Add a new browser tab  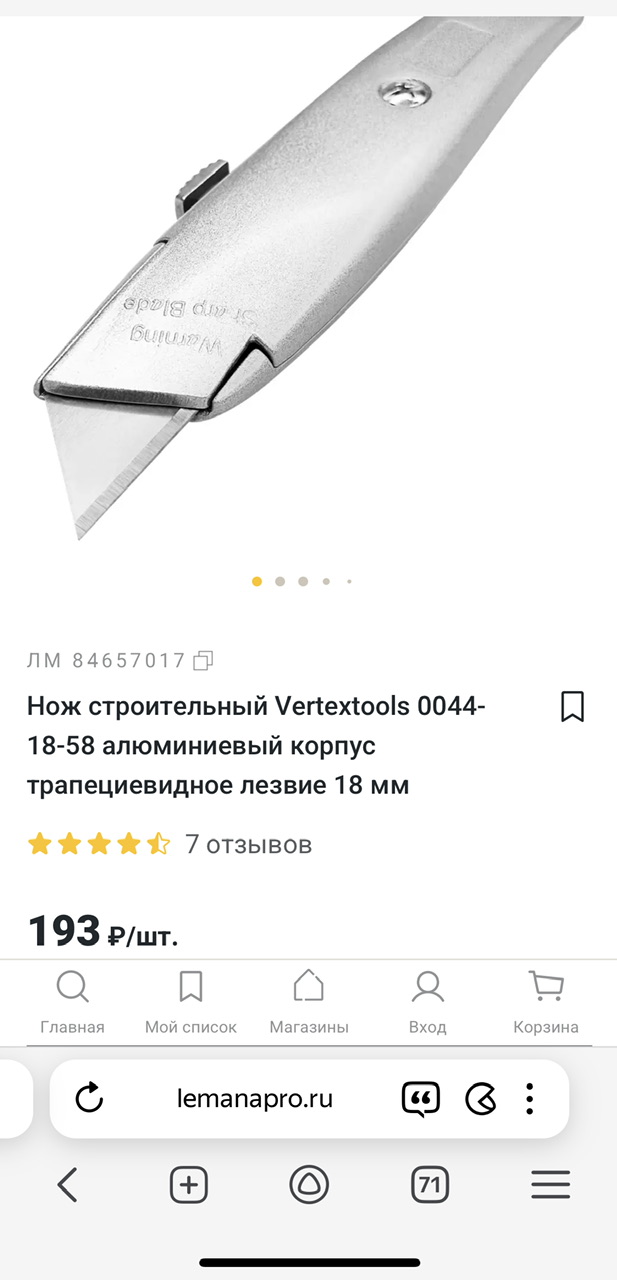(189, 1186)
